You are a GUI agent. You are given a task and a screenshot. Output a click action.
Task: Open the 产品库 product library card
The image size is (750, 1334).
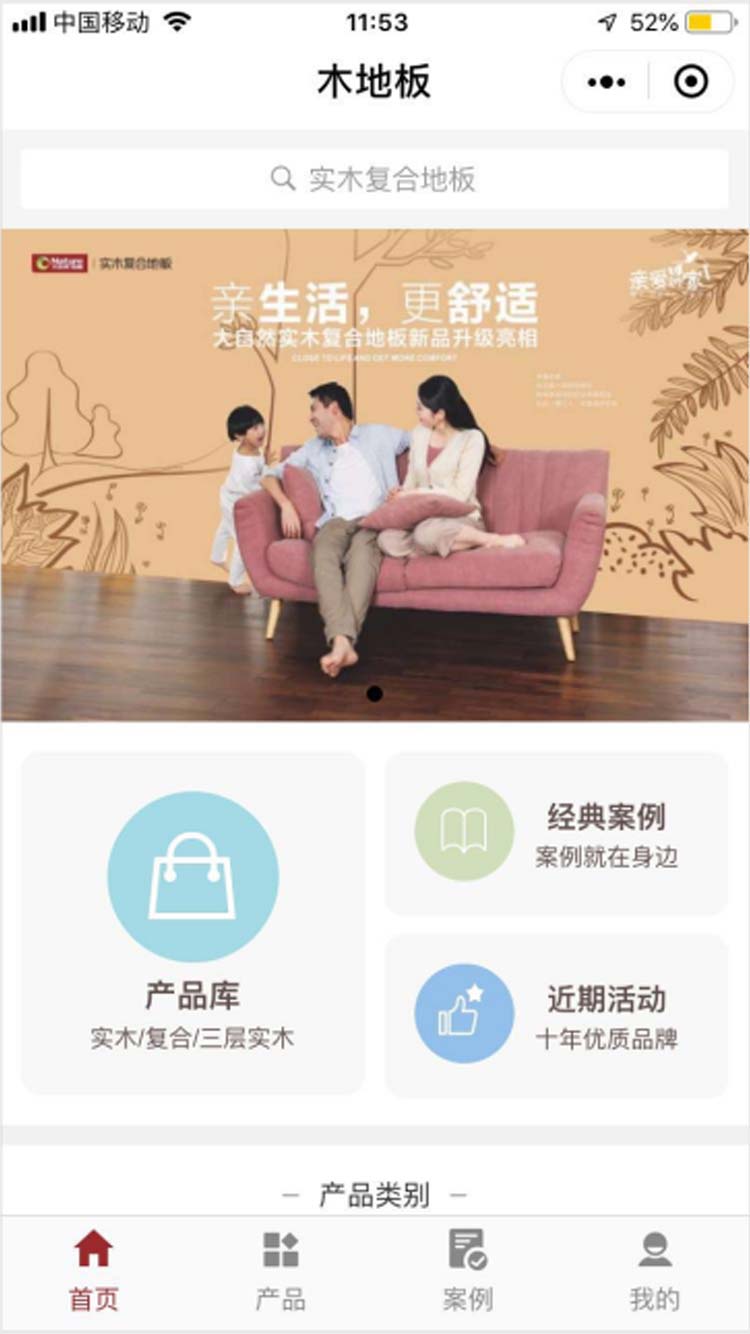pyautogui.click(x=193, y=923)
